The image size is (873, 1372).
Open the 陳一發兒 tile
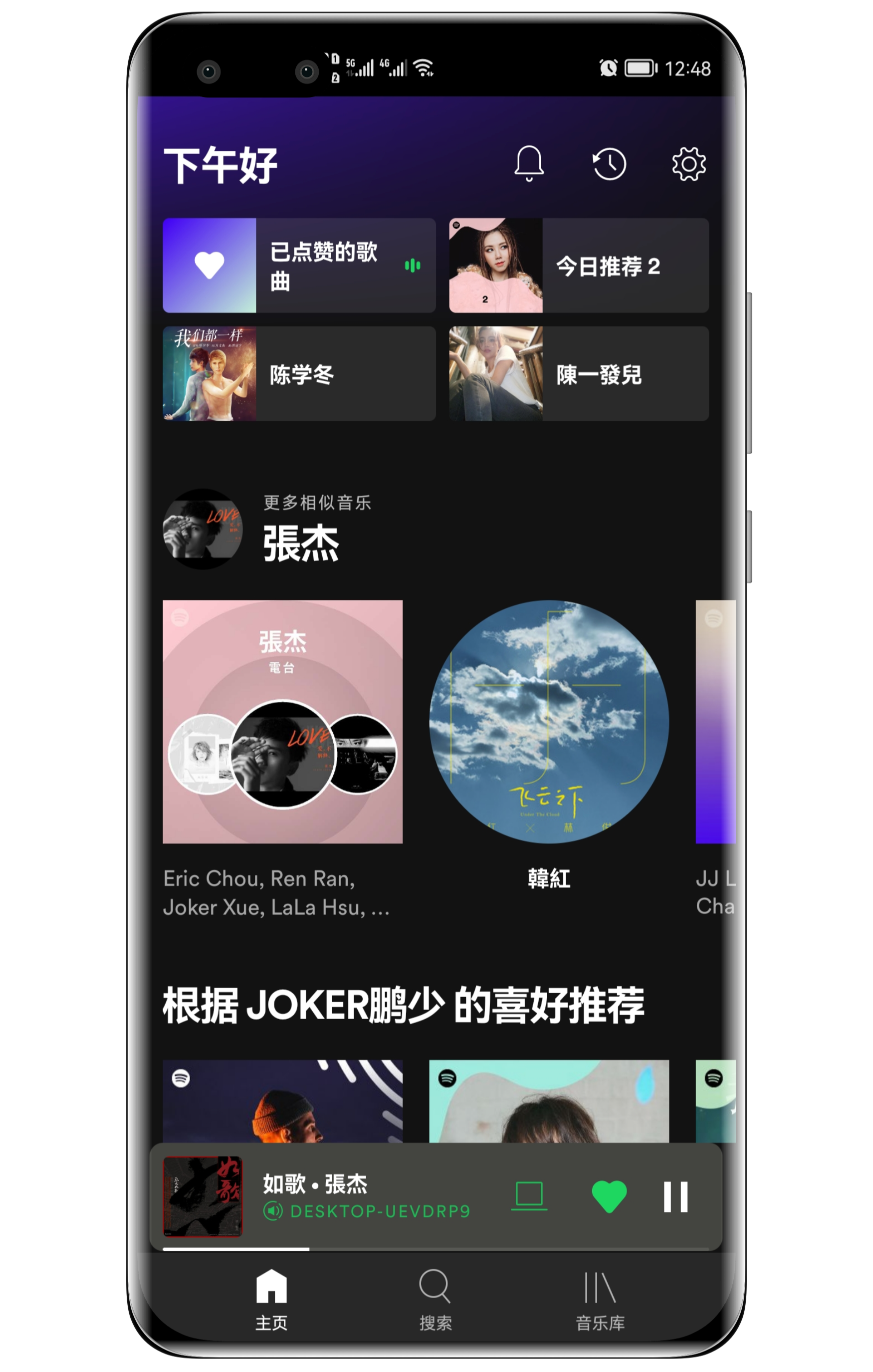(579, 374)
